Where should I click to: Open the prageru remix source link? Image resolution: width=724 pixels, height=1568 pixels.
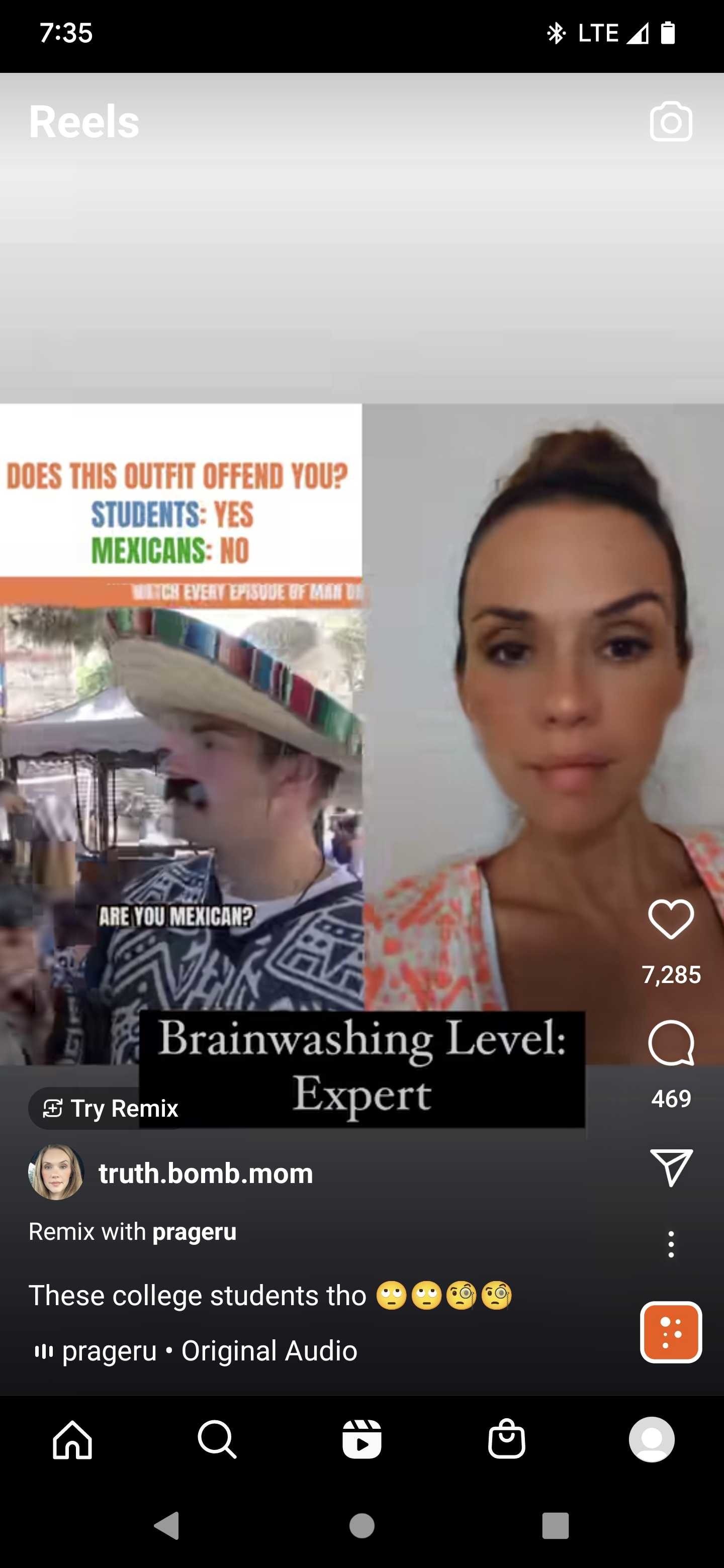[194, 1231]
